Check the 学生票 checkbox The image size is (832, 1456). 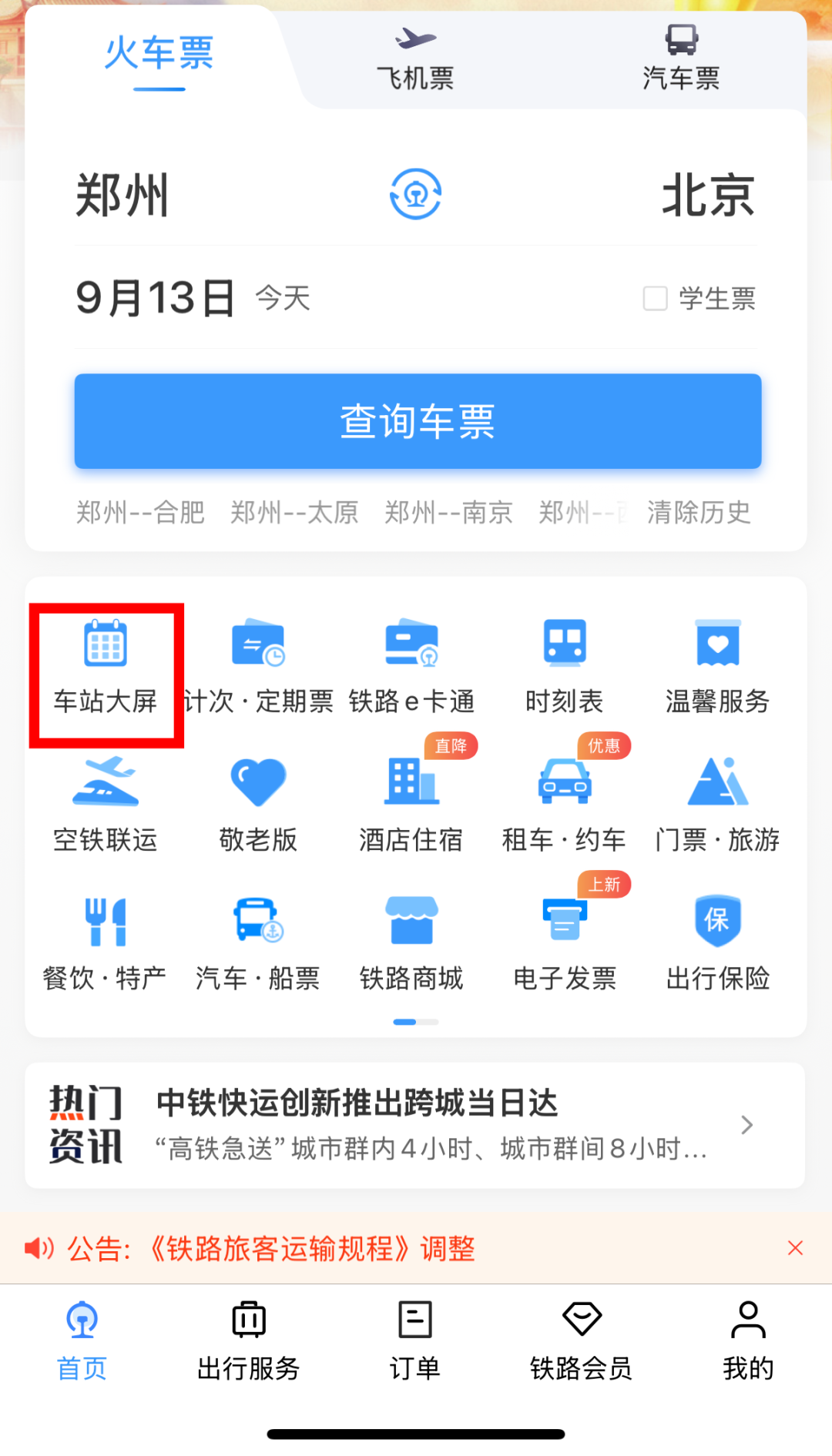coord(656,299)
